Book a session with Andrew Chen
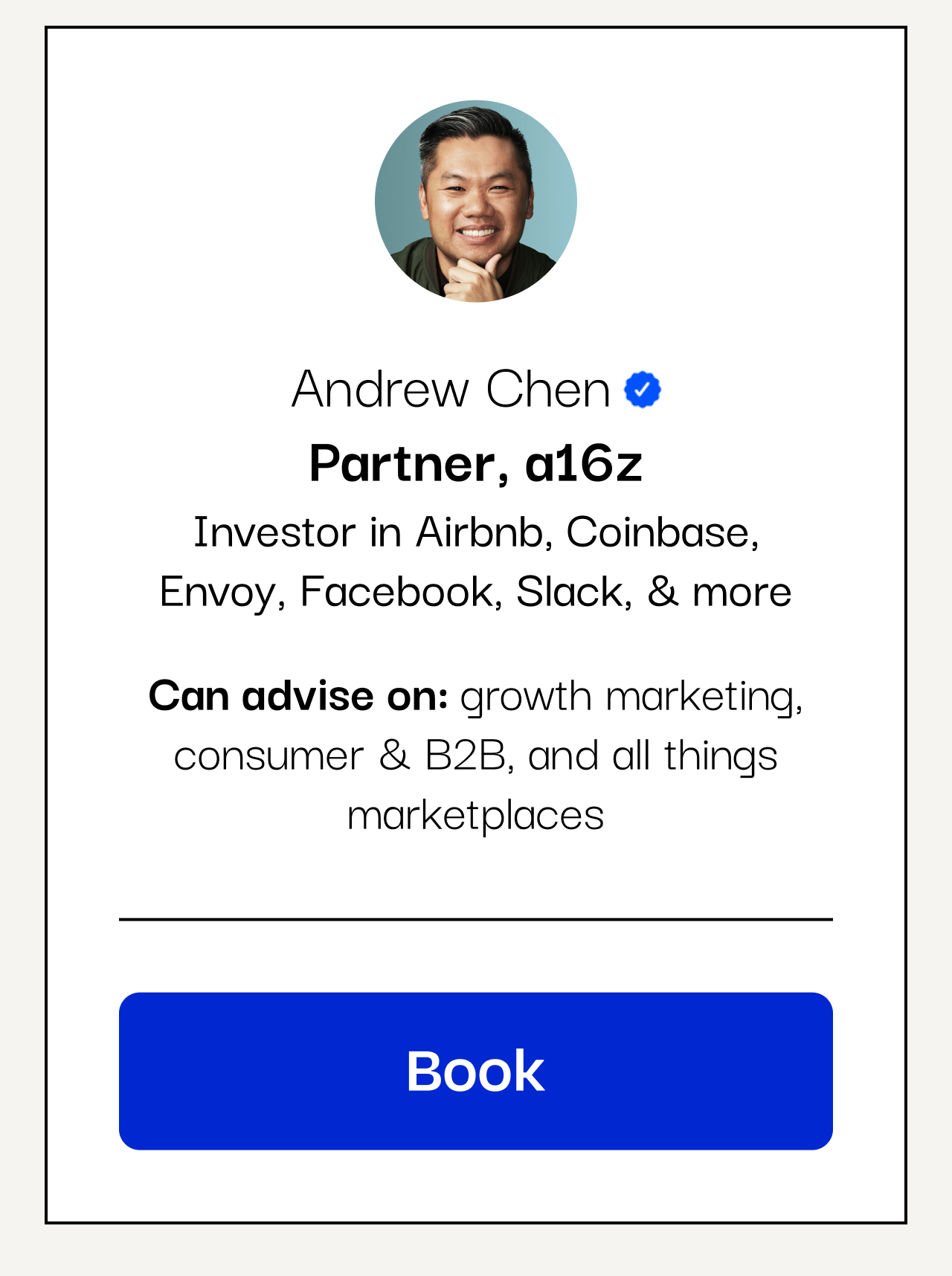 point(475,1071)
